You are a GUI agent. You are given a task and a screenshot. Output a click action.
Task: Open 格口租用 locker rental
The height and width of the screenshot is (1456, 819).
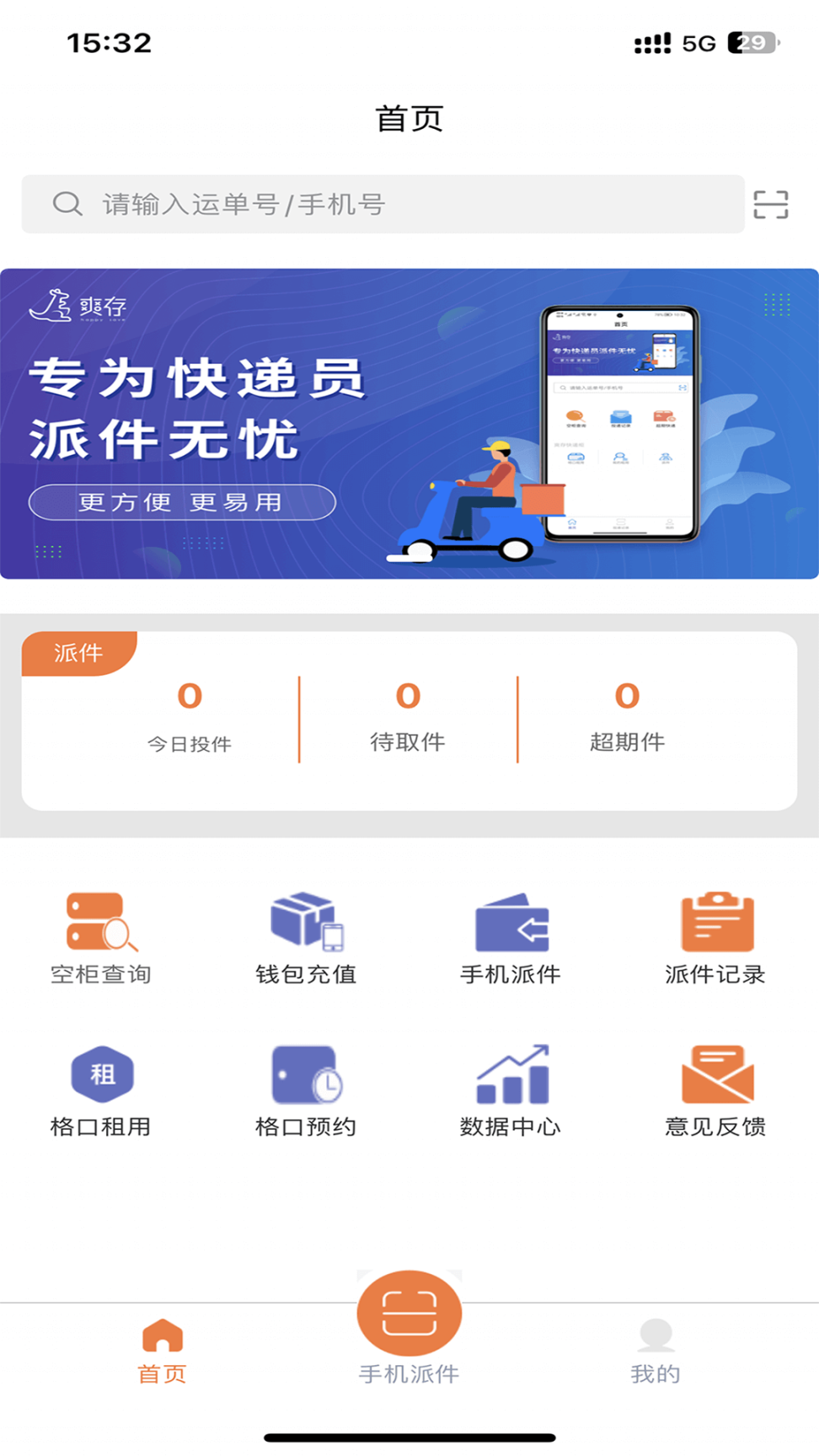click(x=101, y=1090)
